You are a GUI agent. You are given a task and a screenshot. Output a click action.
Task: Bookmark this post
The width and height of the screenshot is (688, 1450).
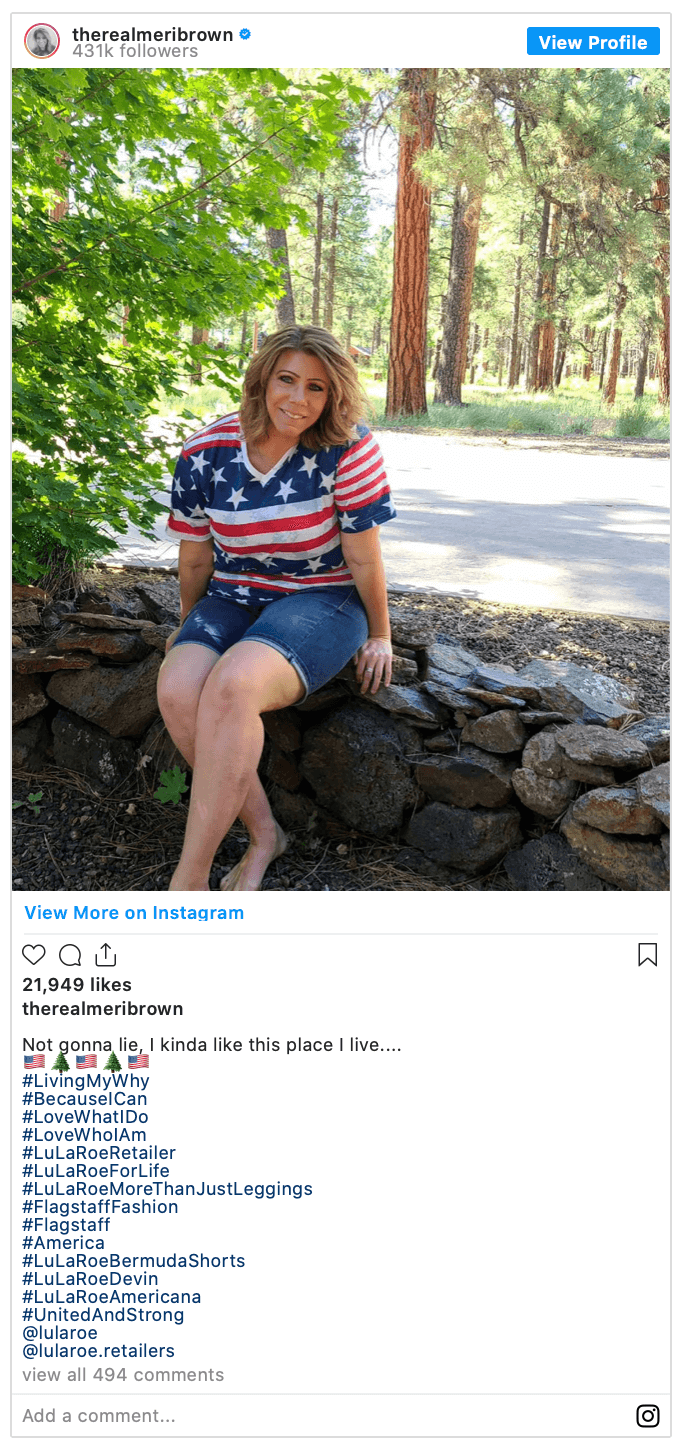tap(647, 955)
